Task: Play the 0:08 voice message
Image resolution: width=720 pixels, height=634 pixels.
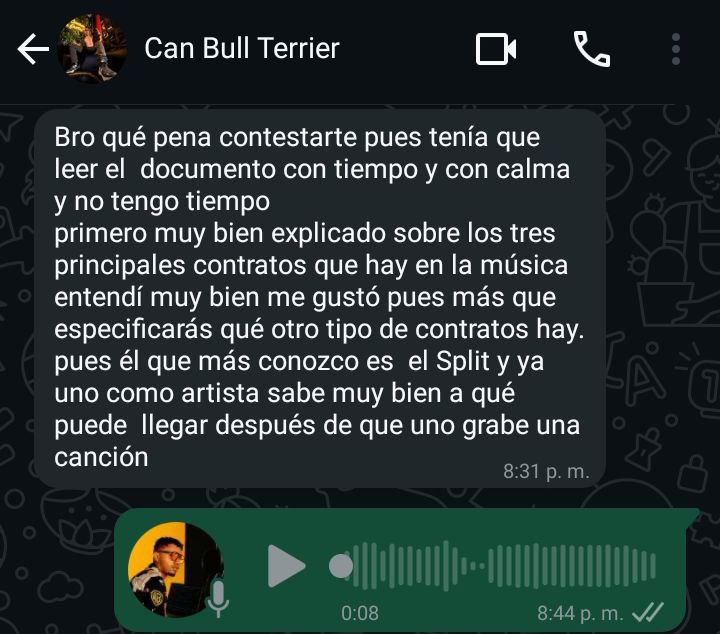Action: pos(286,567)
